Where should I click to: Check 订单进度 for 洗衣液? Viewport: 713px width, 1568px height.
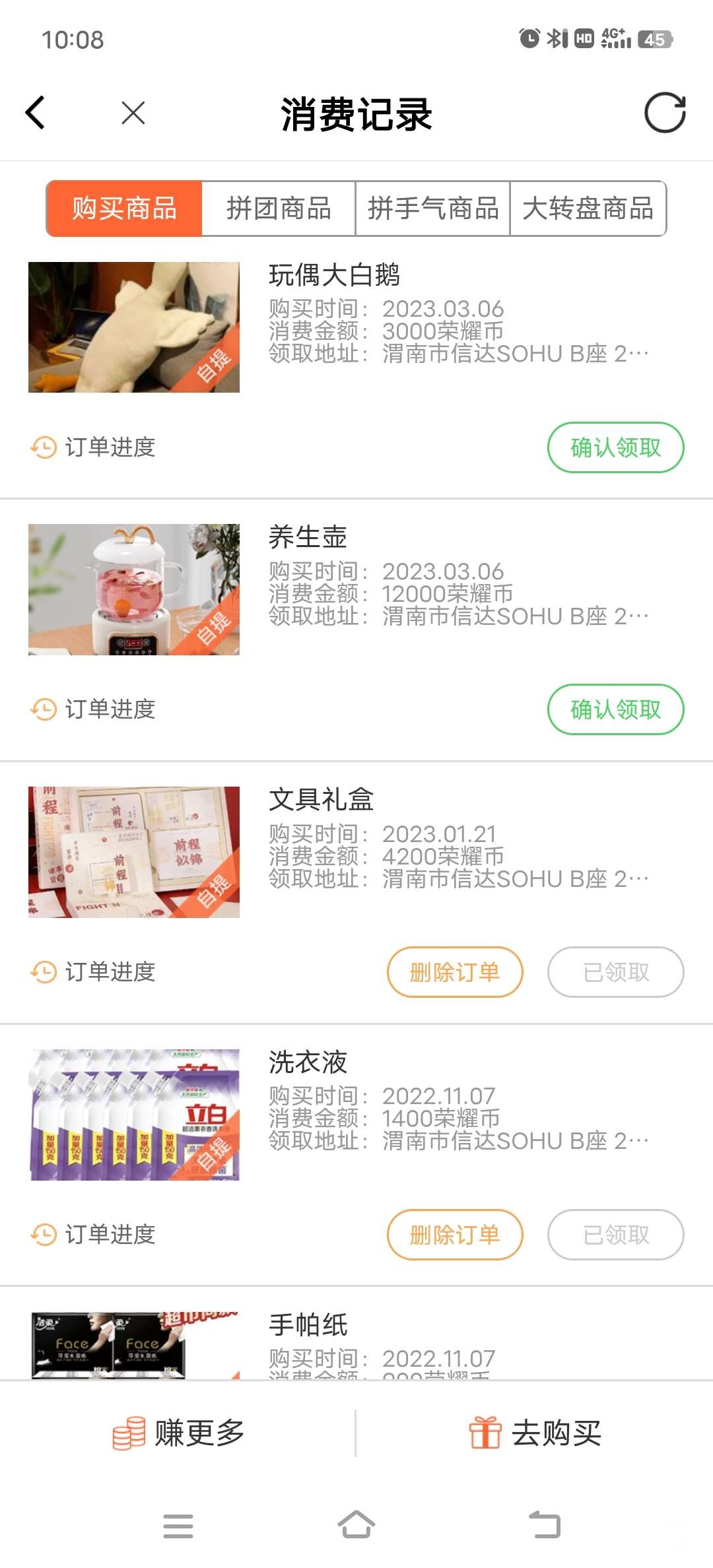point(94,1235)
